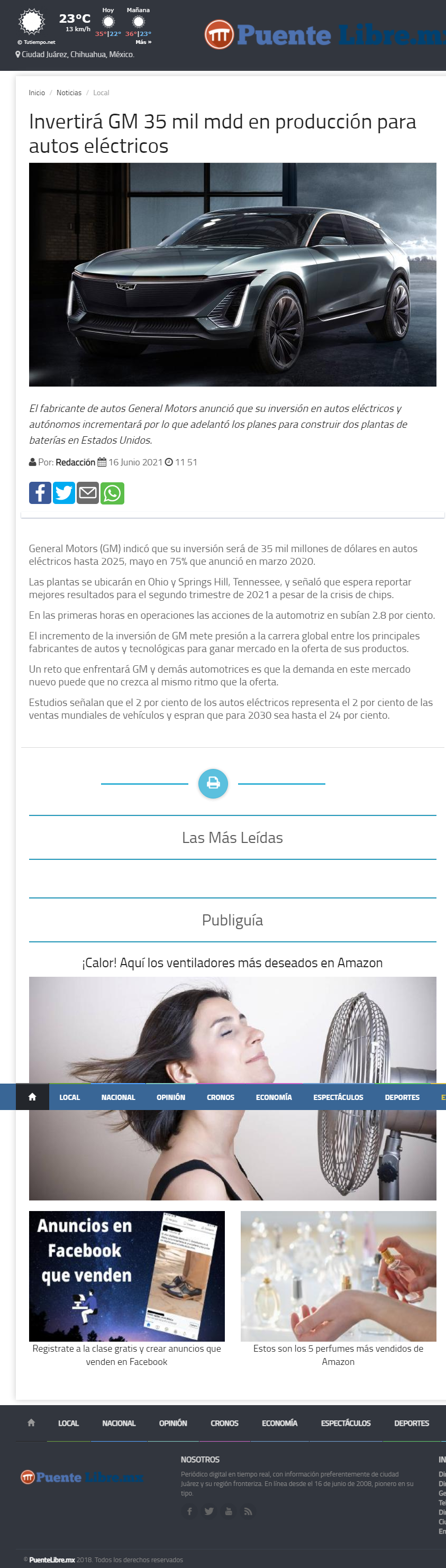This screenshot has height=1568, width=446.
Task: Open the Facebook ads class card
Action: pyautogui.click(x=127, y=1290)
